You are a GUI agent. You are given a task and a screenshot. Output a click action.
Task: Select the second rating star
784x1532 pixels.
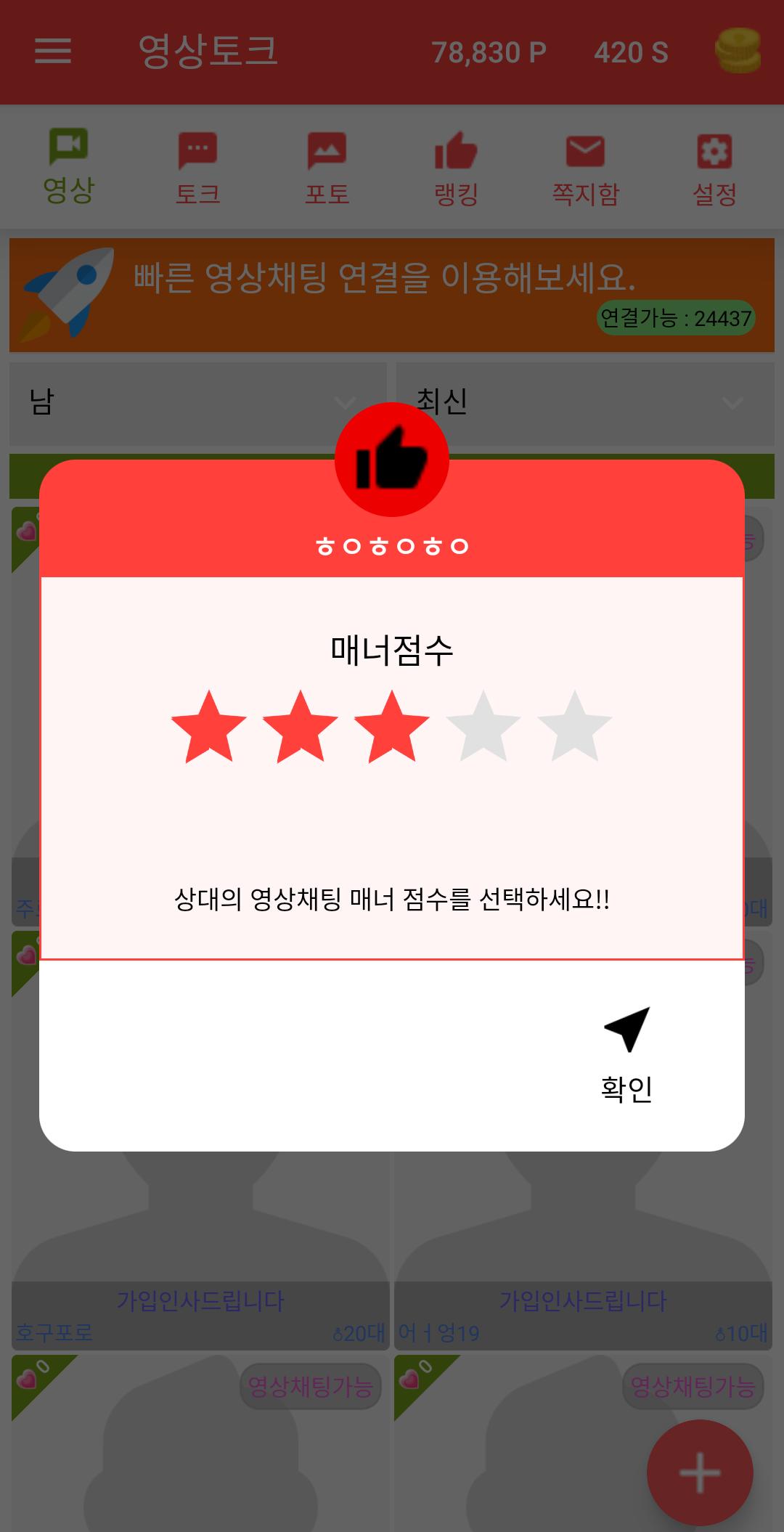[301, 727]
